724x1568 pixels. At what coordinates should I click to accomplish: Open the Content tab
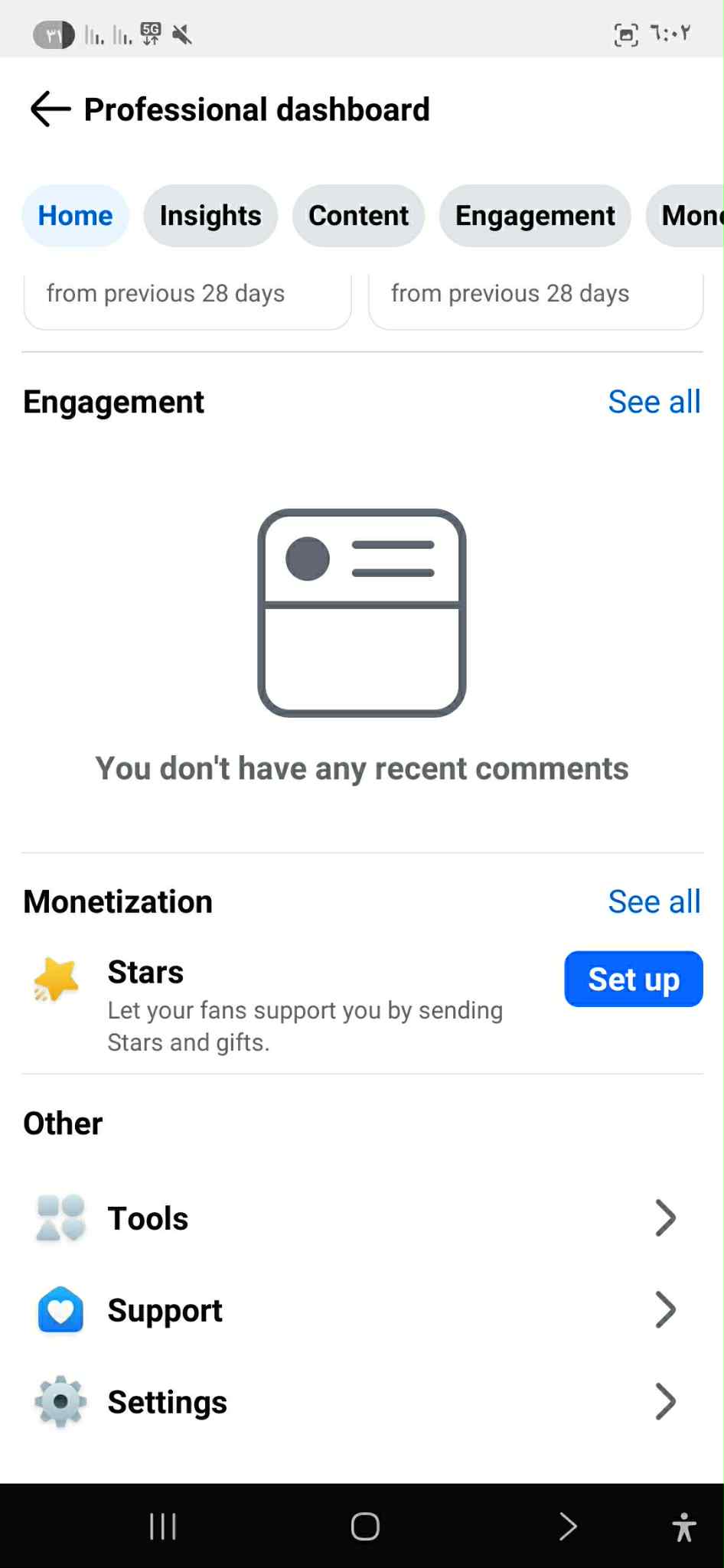[358, 216]
